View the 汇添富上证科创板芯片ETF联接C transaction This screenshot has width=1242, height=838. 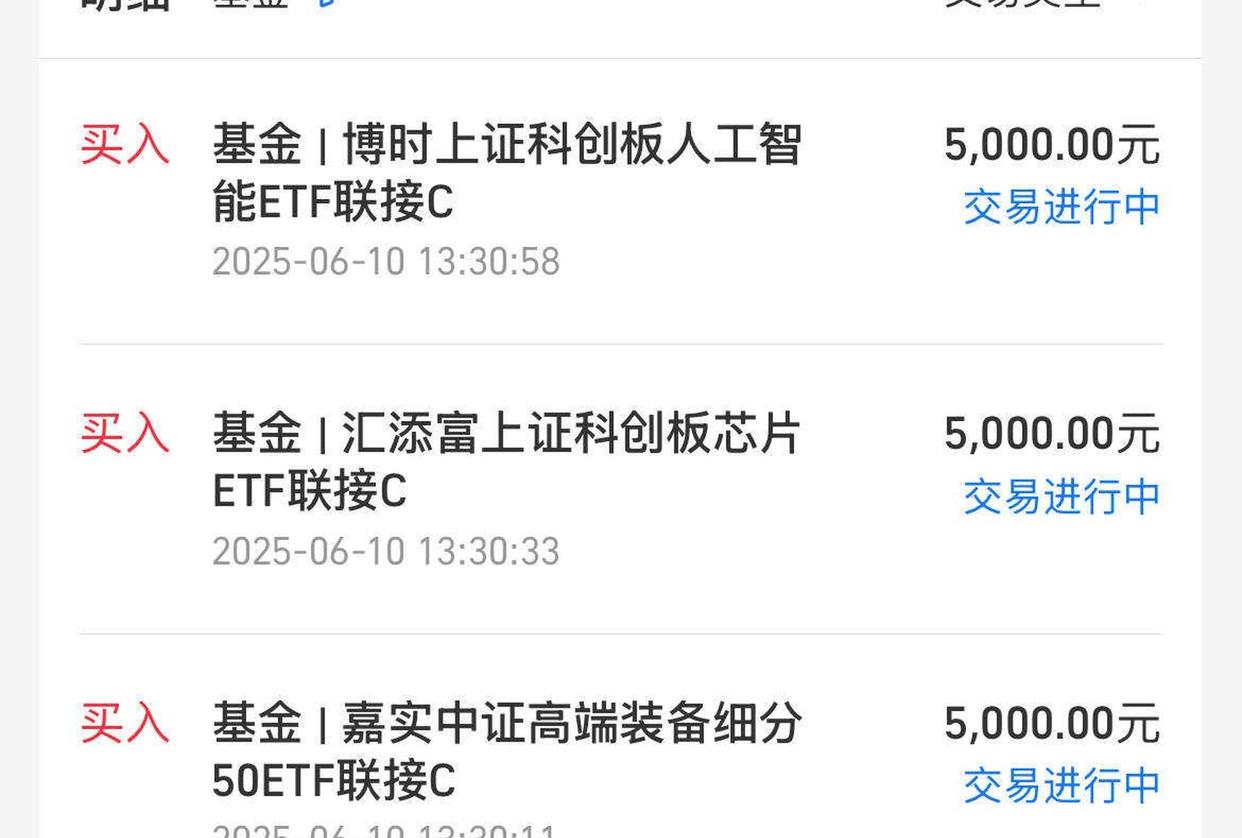(506, 462)
